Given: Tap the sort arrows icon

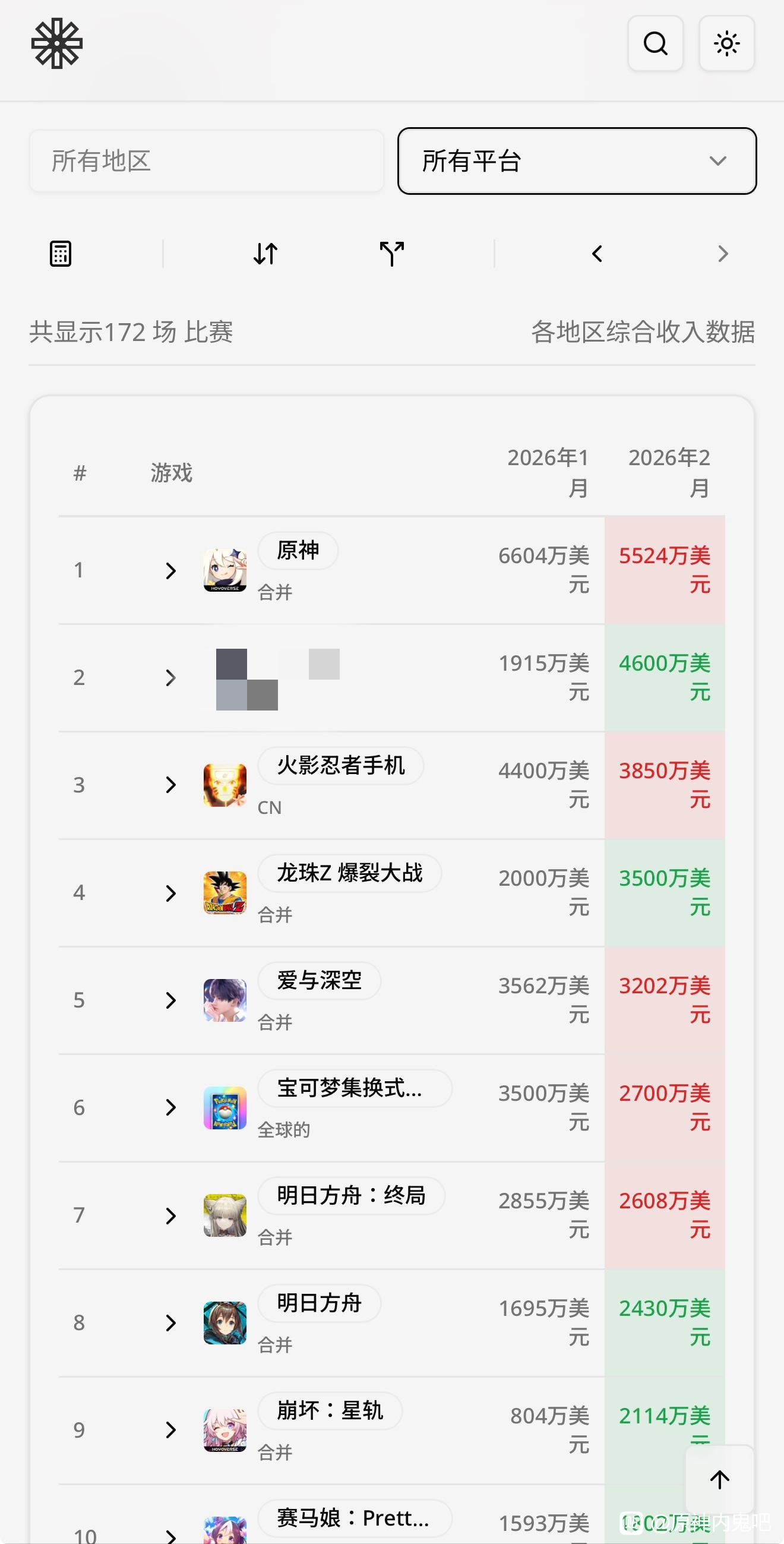Looking at the screenshot, I should 265,254.
